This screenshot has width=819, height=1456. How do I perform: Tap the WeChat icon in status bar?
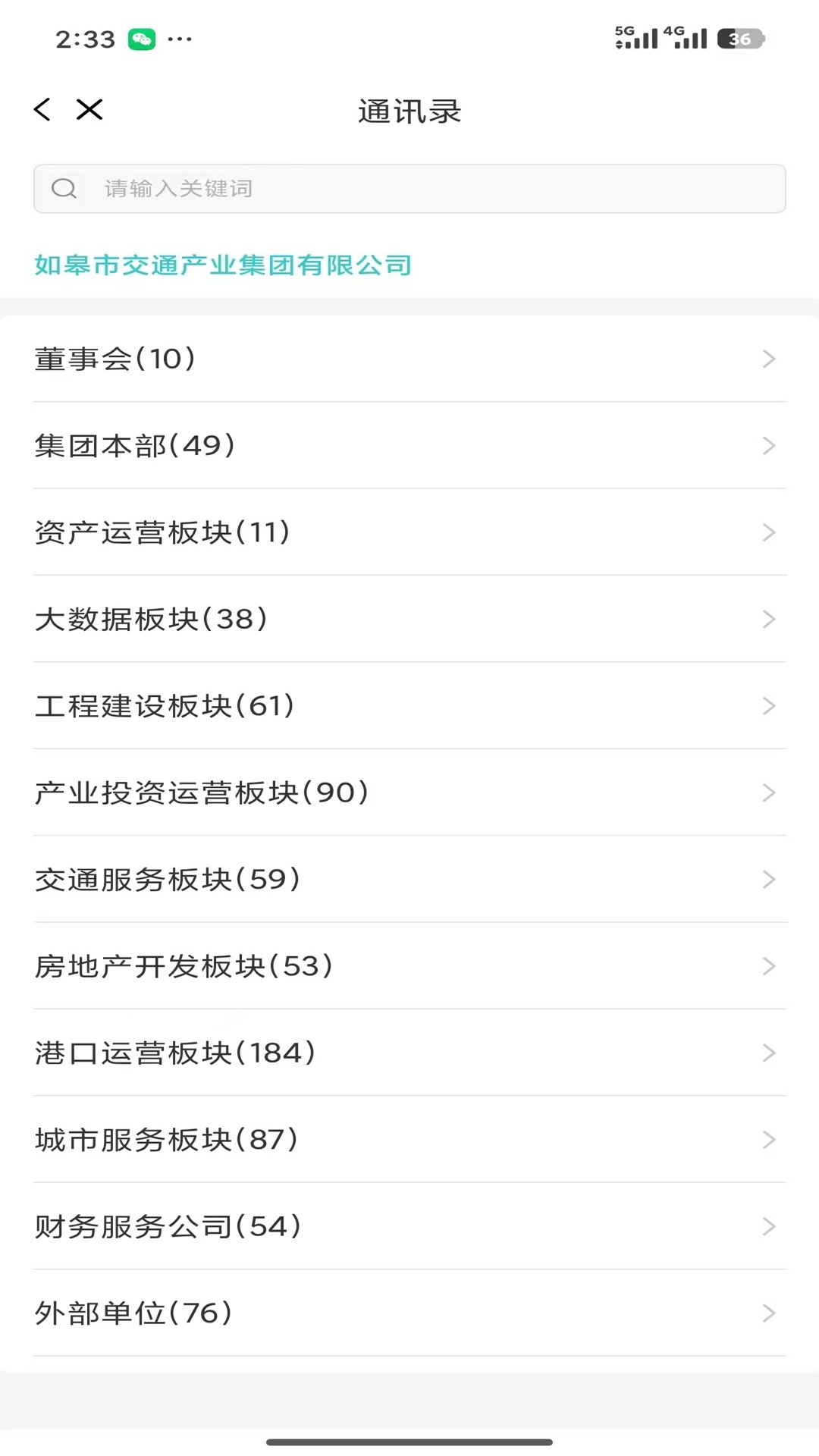click(141, 36)
